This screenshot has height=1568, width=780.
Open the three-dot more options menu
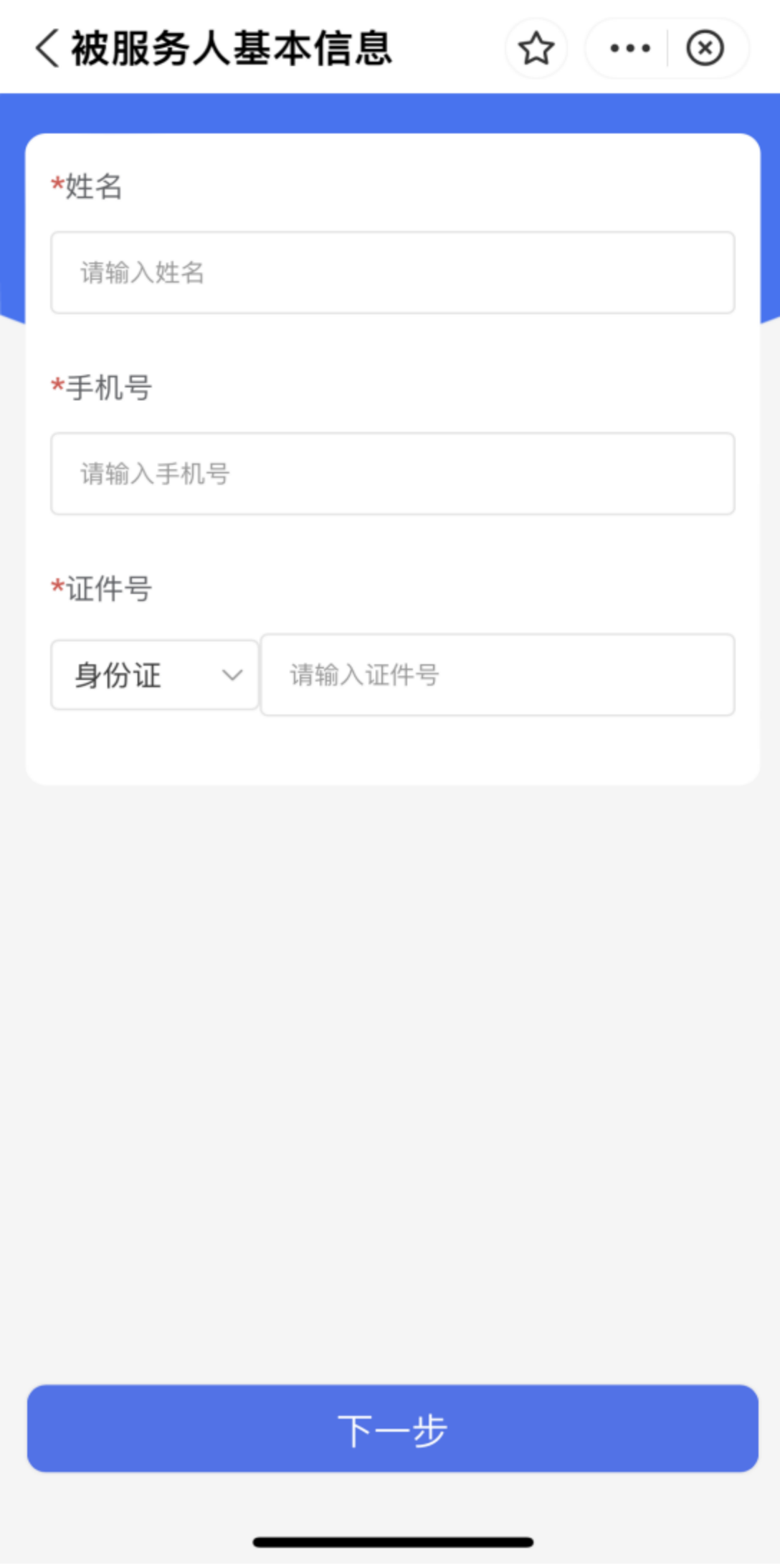point(629,48)
